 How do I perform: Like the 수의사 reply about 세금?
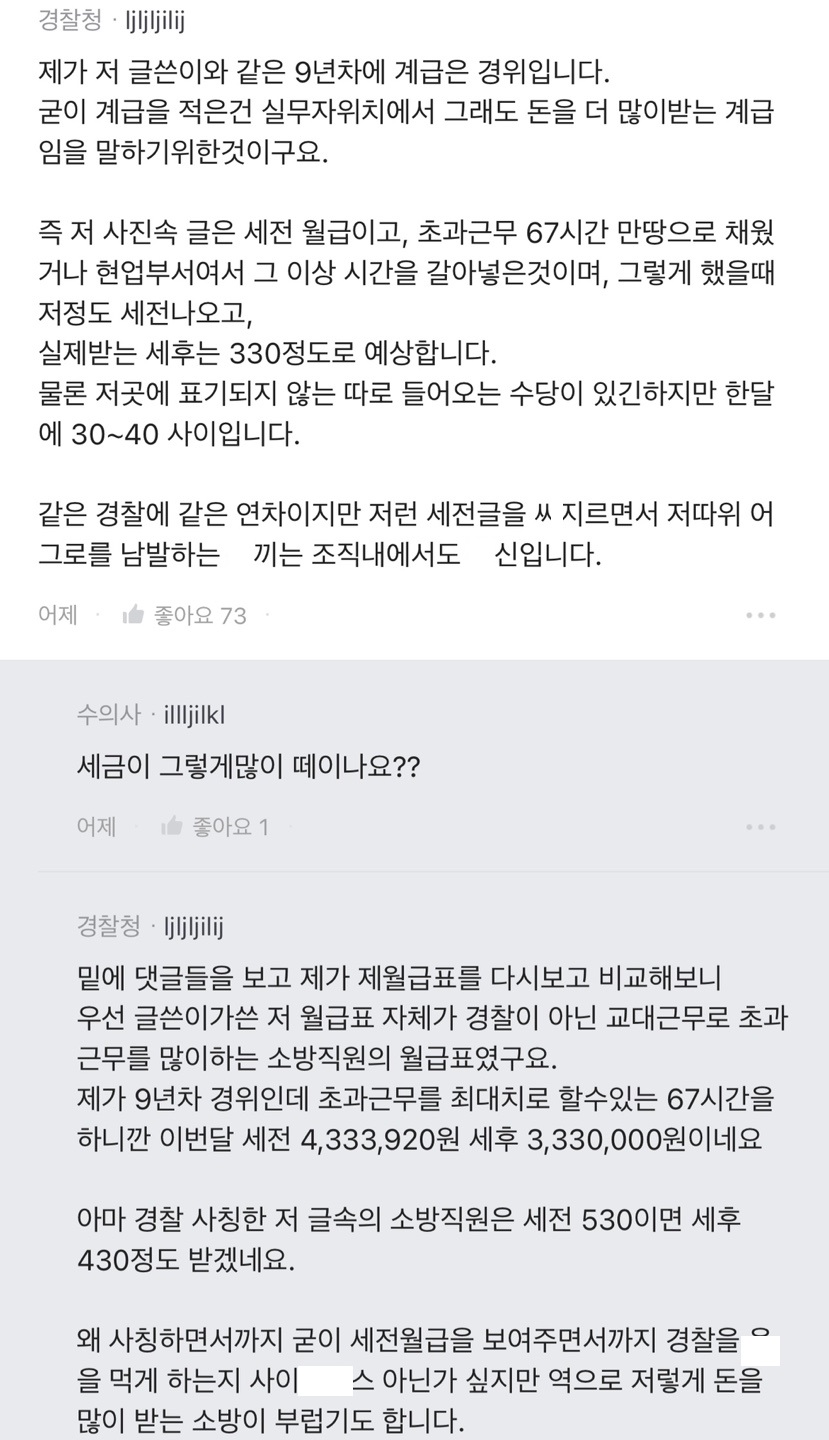click(x=173, y=826)
